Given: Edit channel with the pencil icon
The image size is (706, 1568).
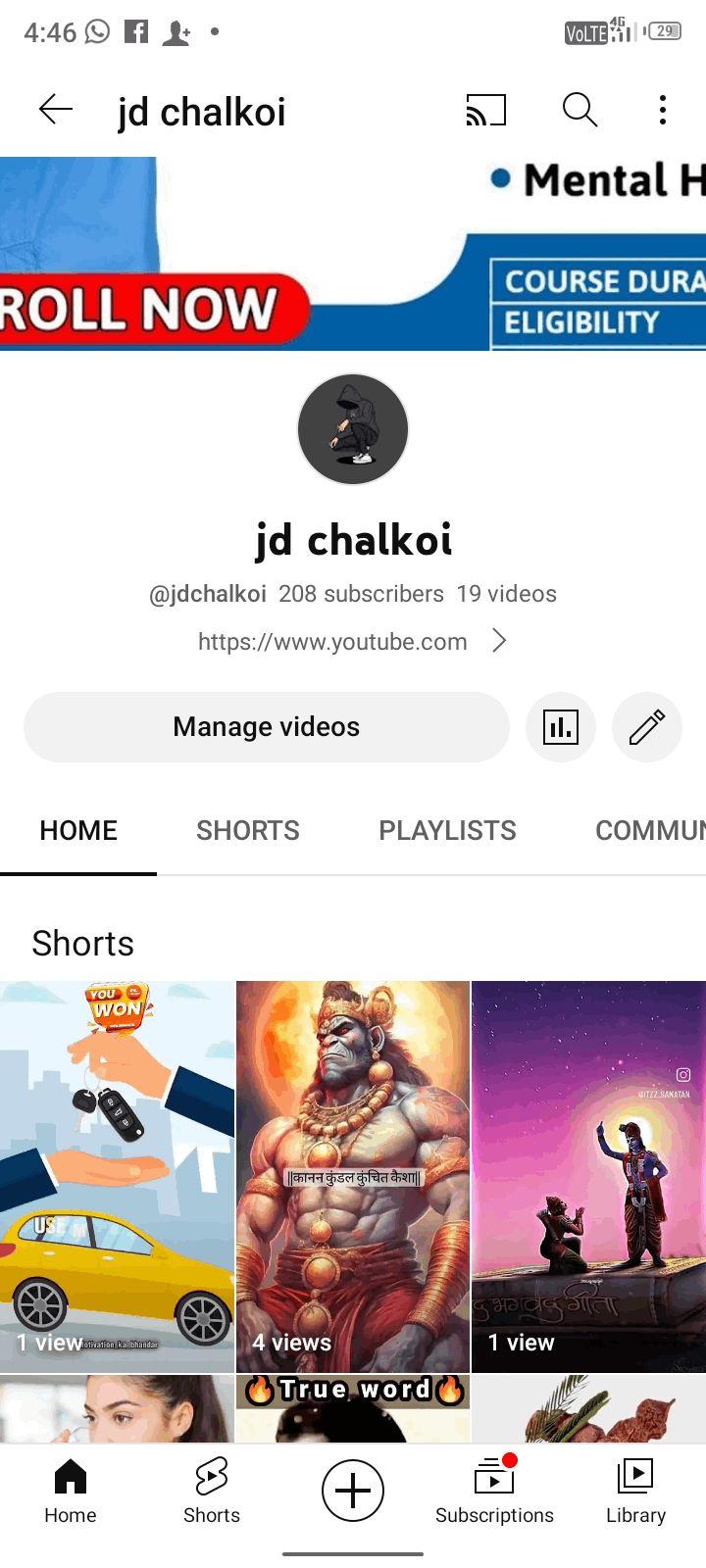Looking at the screenshot, I should [646, 727].
